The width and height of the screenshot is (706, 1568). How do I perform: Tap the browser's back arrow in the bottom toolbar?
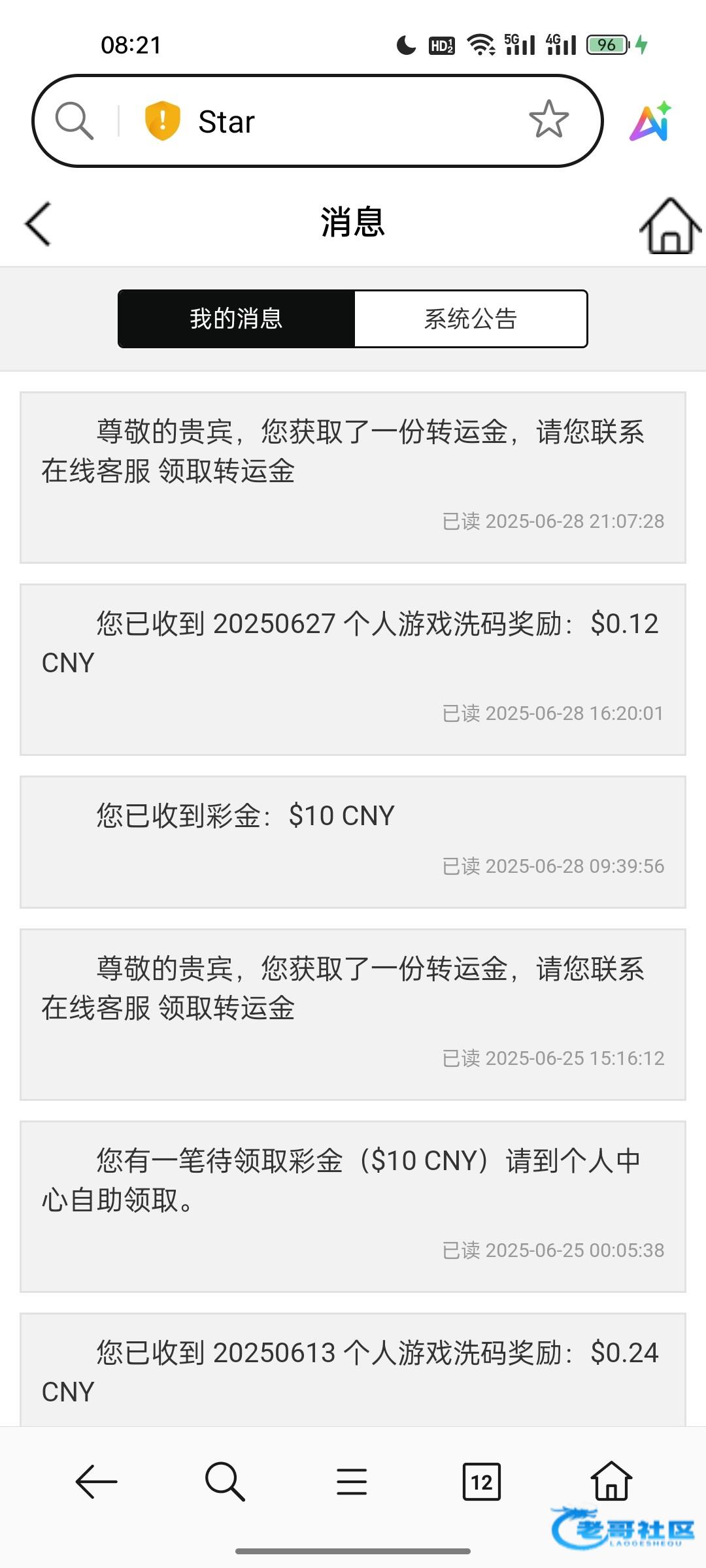96,1481
